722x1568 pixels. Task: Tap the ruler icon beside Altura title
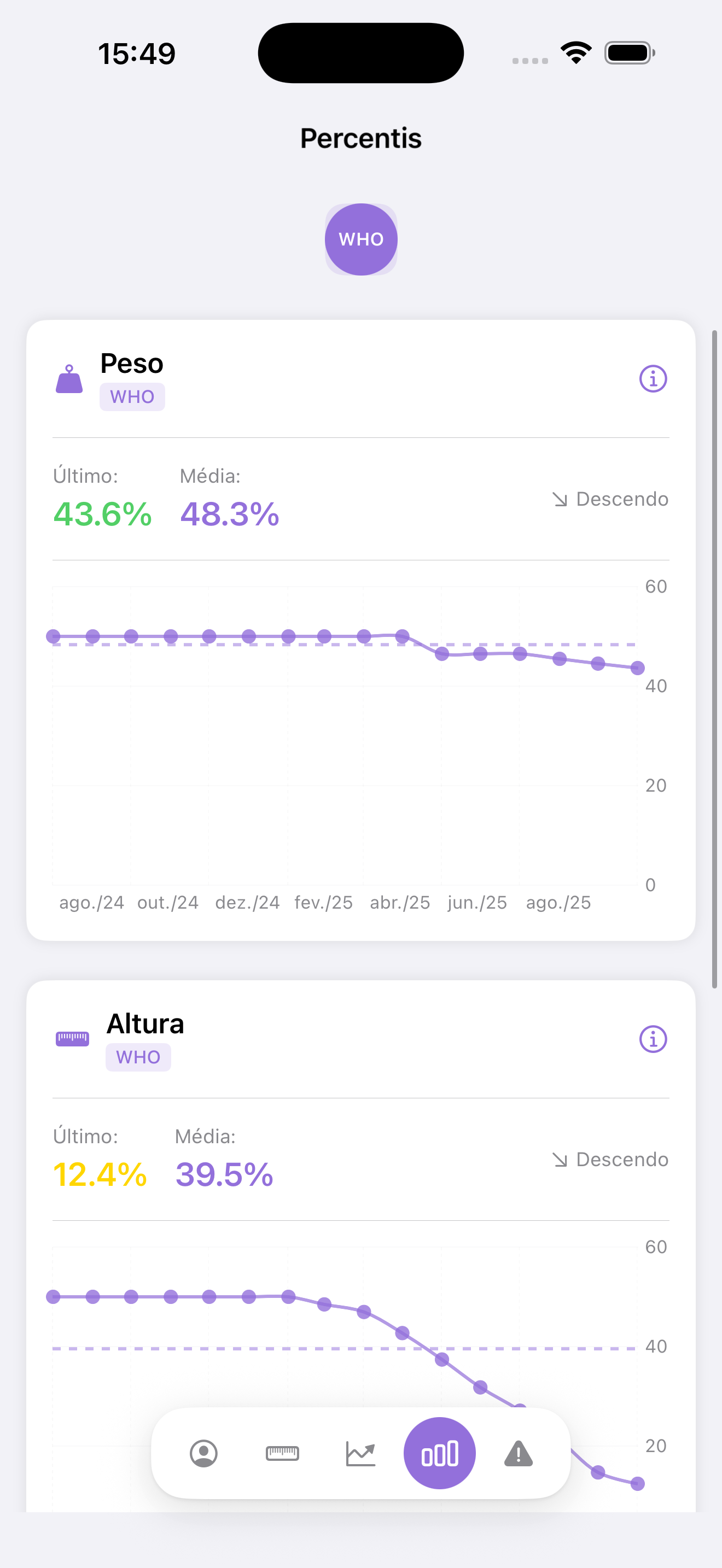pos(72,1037)
